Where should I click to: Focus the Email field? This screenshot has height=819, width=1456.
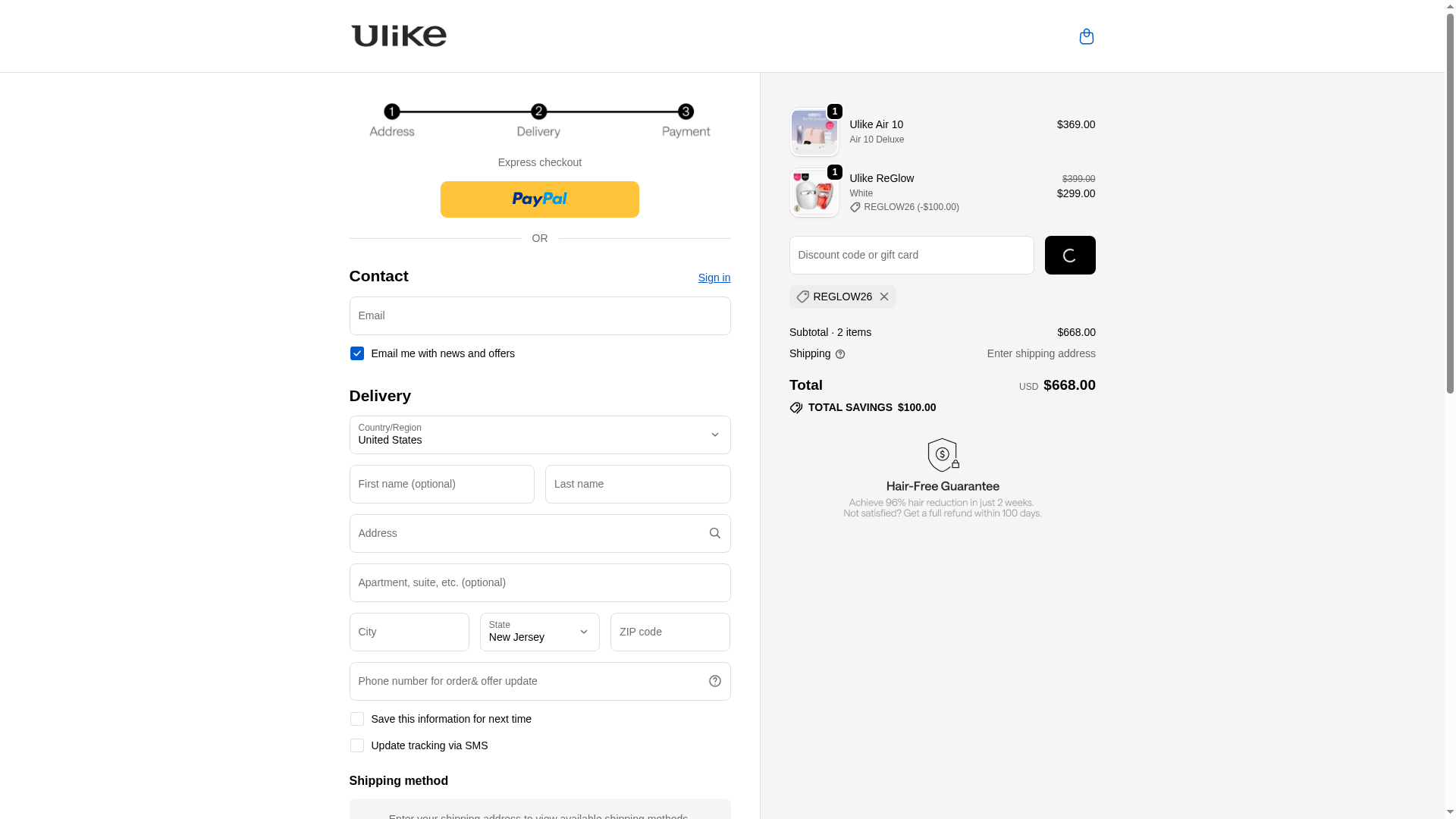pyautogui.click(x=539, y=315)
